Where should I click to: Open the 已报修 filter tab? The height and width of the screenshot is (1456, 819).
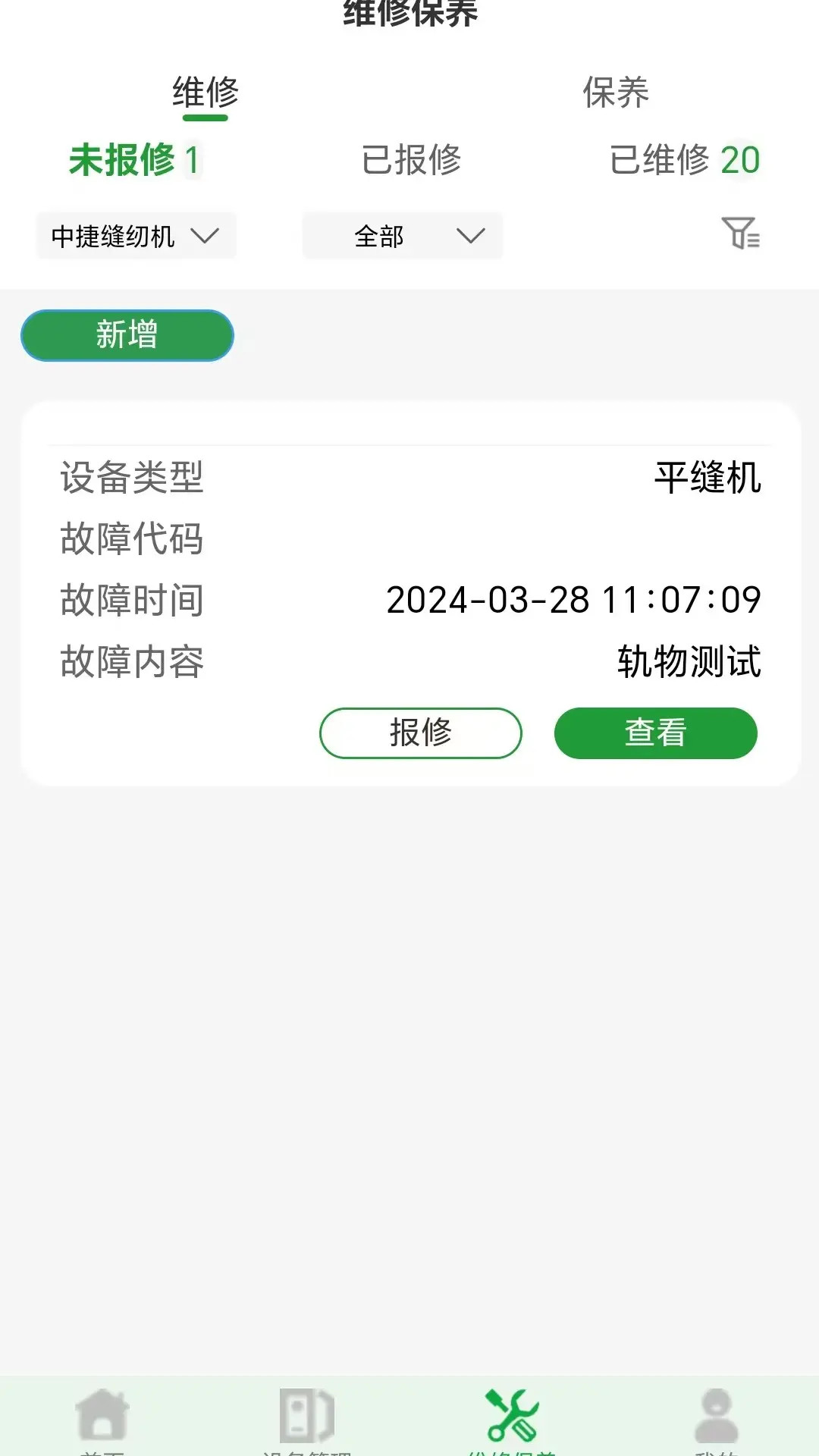point(412,160)
